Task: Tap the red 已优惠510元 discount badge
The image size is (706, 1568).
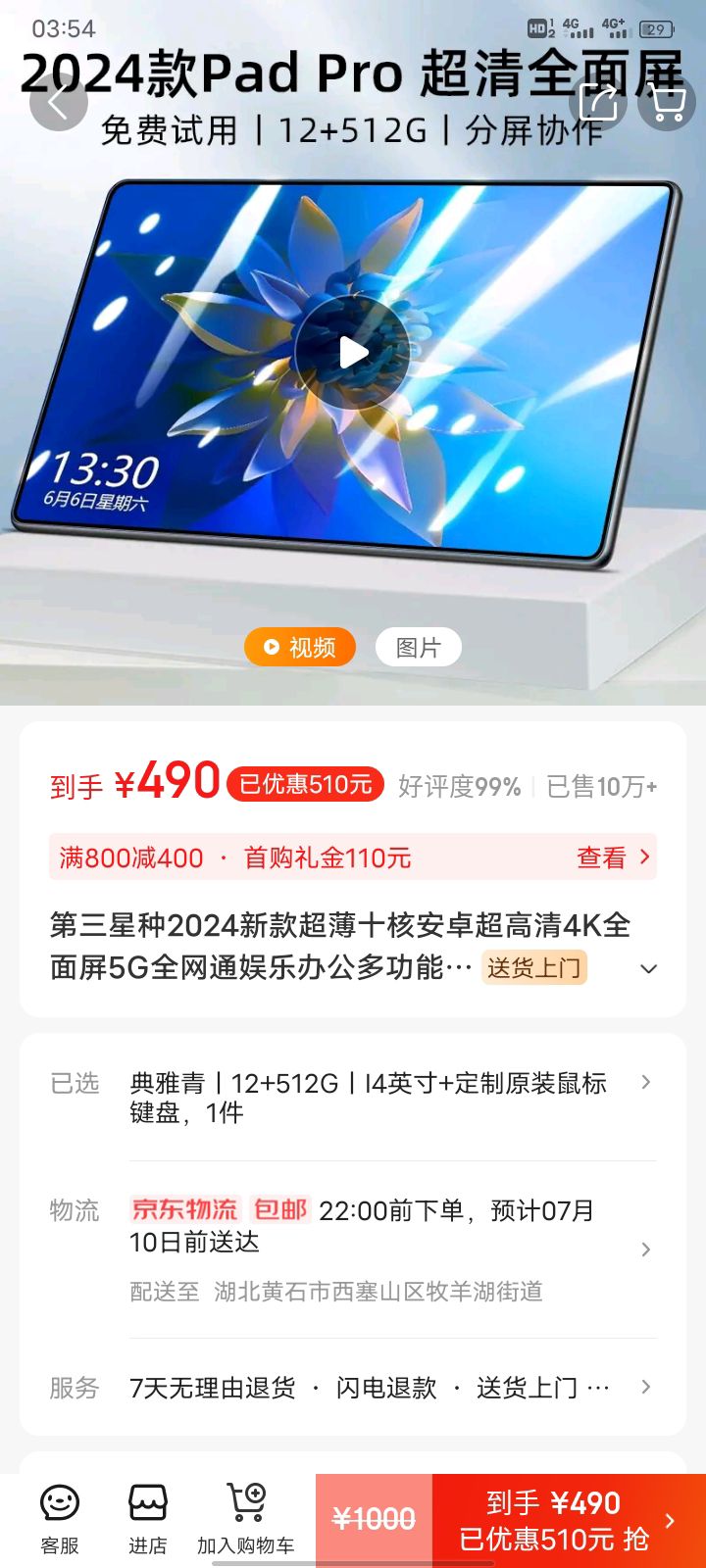Action: tap(304, 785)
